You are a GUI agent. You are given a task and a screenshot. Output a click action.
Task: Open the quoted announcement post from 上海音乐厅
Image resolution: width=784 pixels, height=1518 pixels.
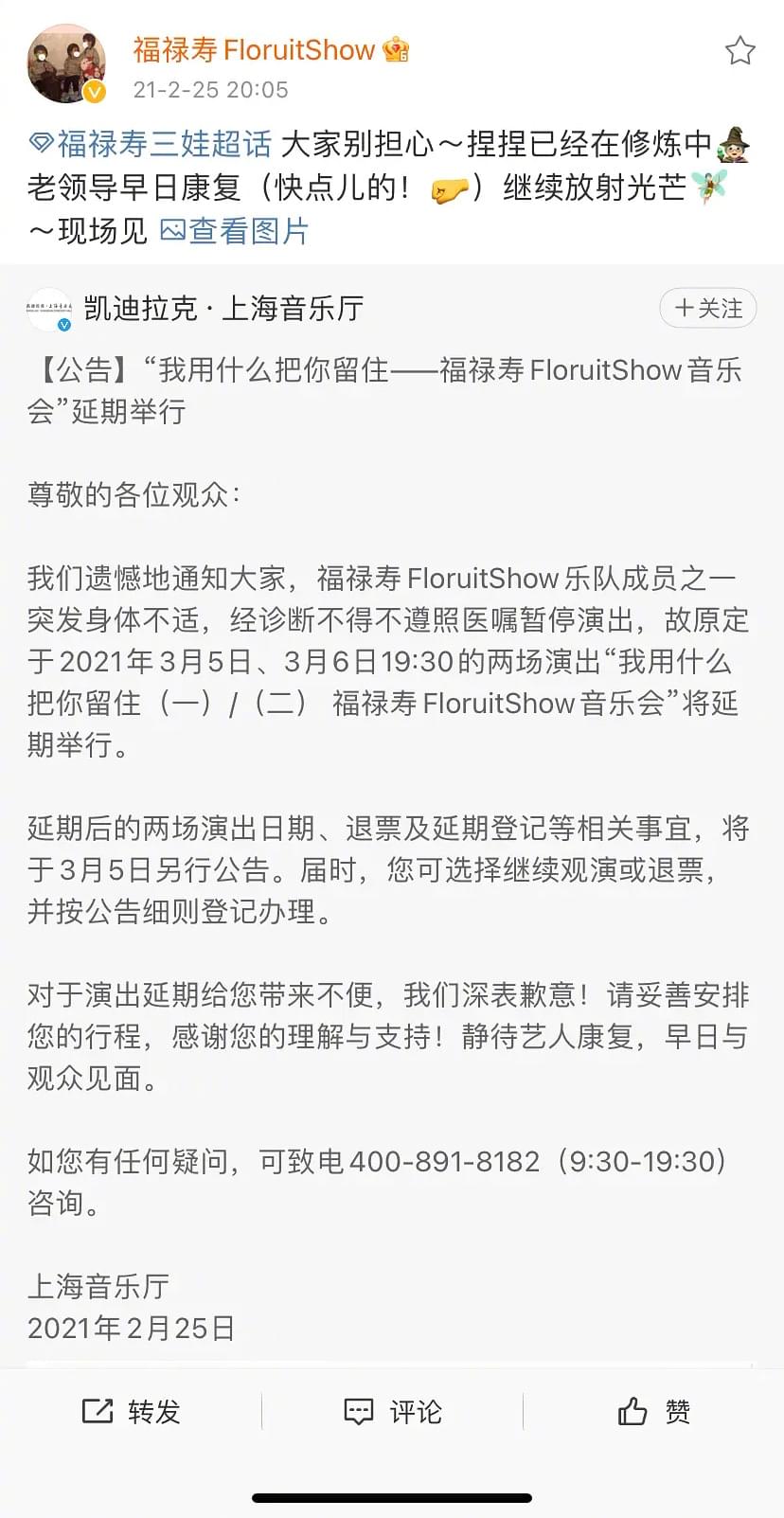388,805
